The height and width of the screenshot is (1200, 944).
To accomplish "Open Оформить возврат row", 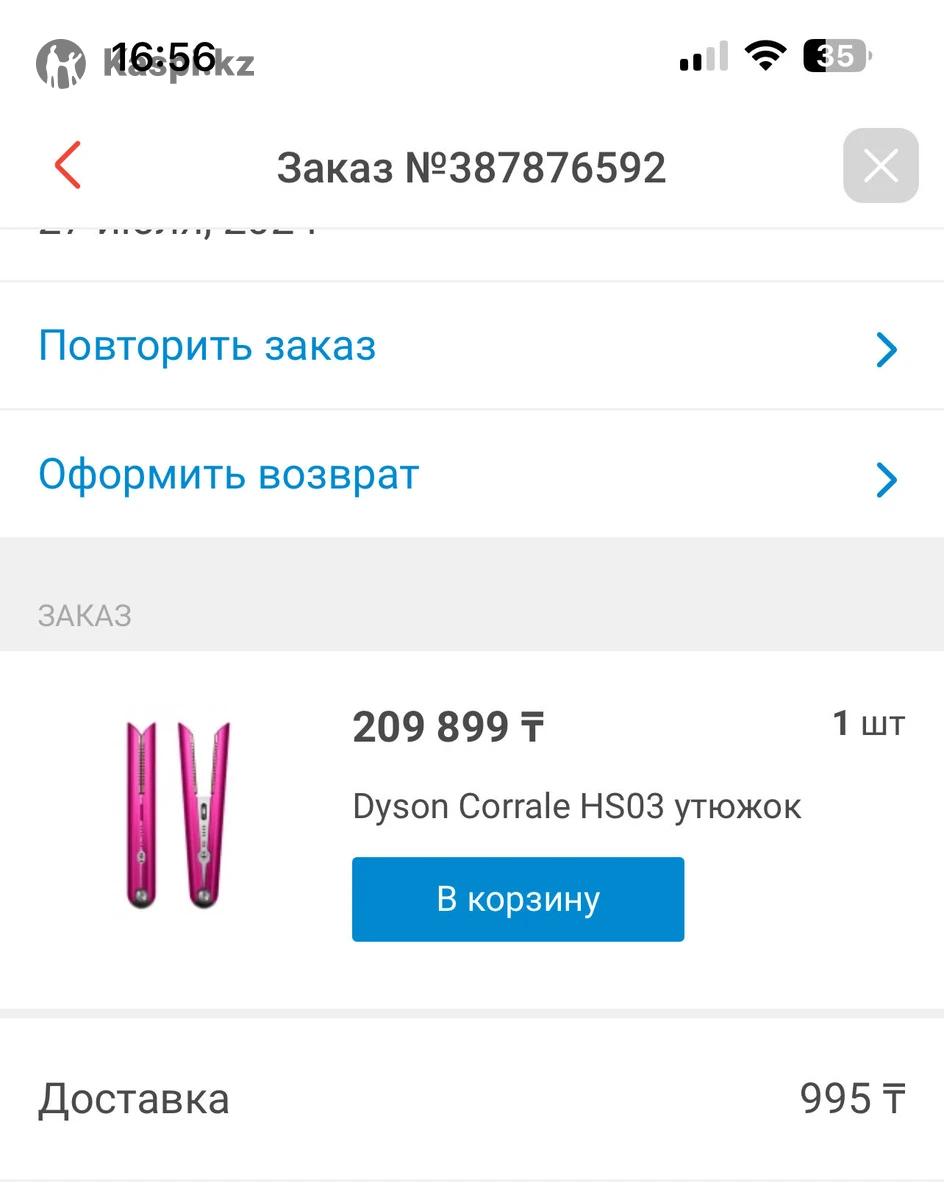I will click(472, 475).
